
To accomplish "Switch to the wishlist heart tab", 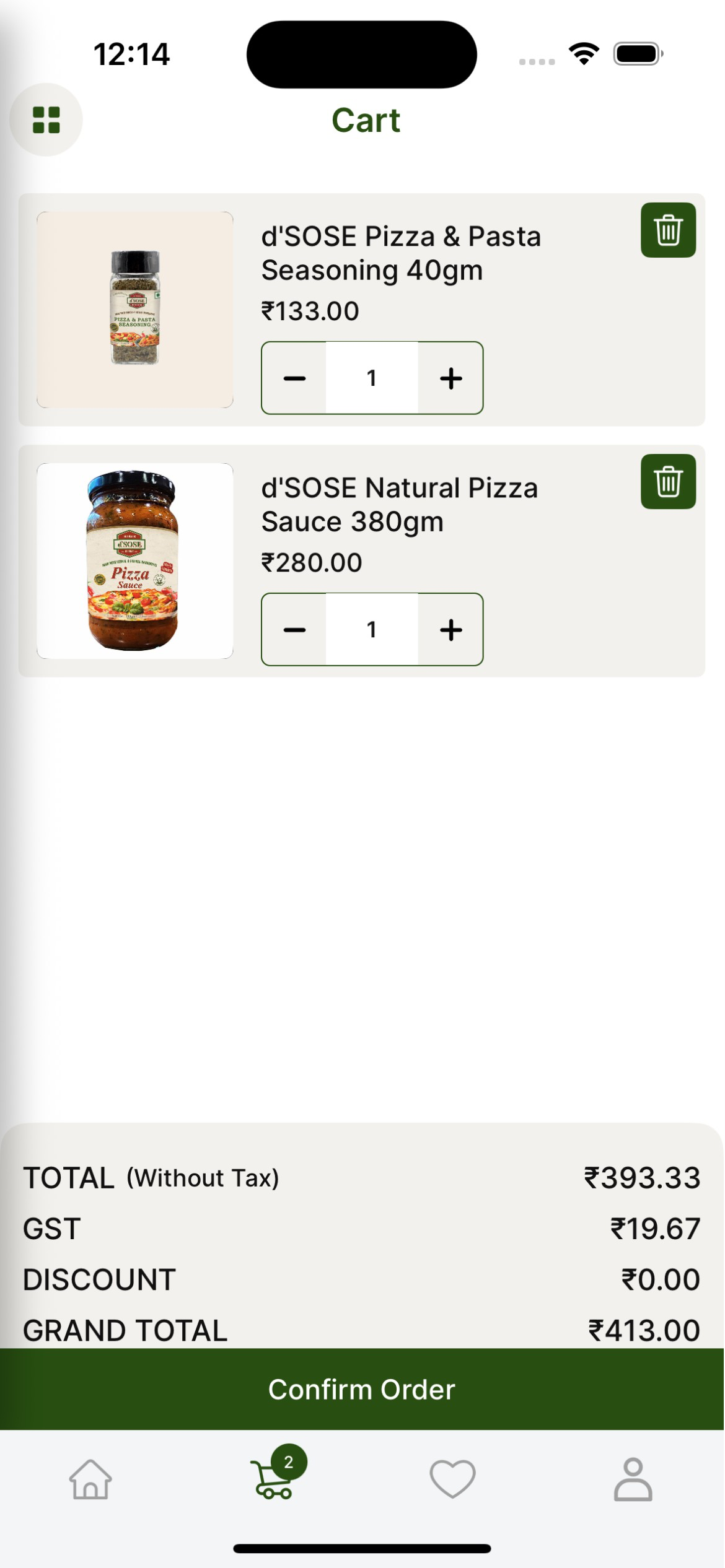I will [453, 1479].
